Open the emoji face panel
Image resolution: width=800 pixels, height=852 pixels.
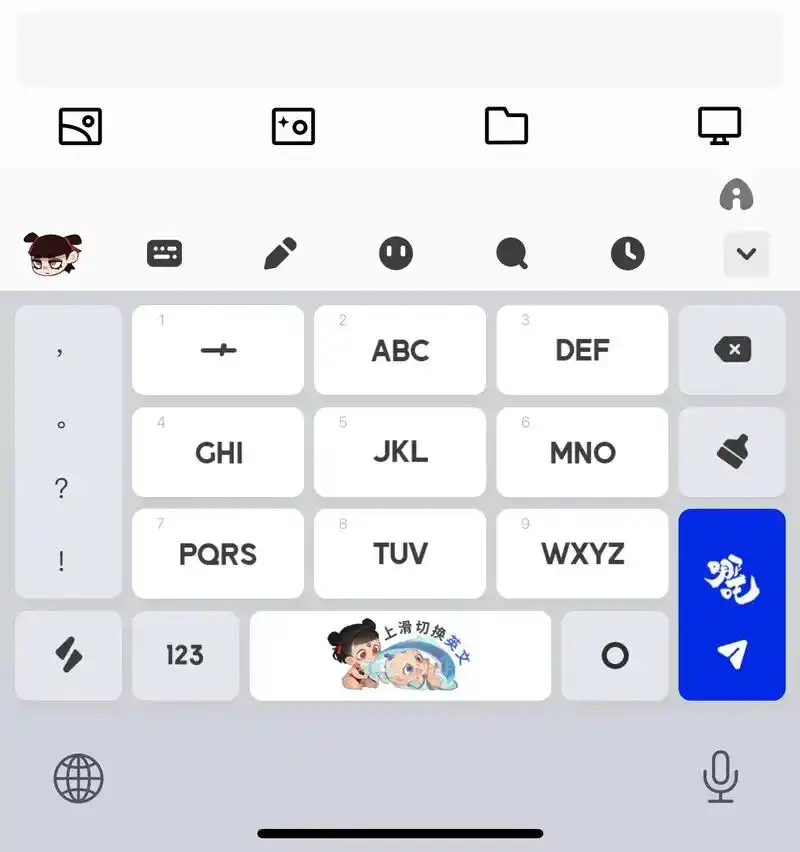396,254
